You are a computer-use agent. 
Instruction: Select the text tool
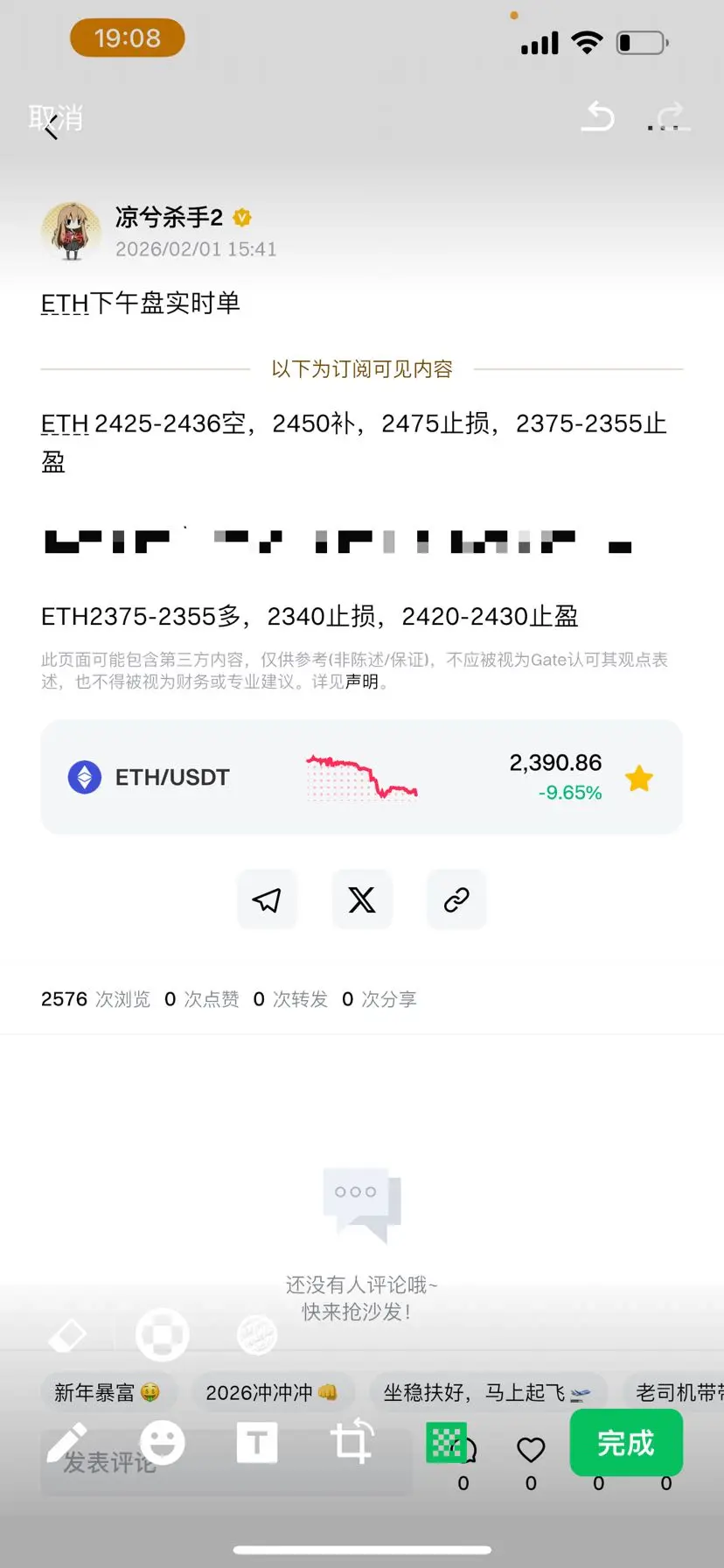click(256, 1444)
